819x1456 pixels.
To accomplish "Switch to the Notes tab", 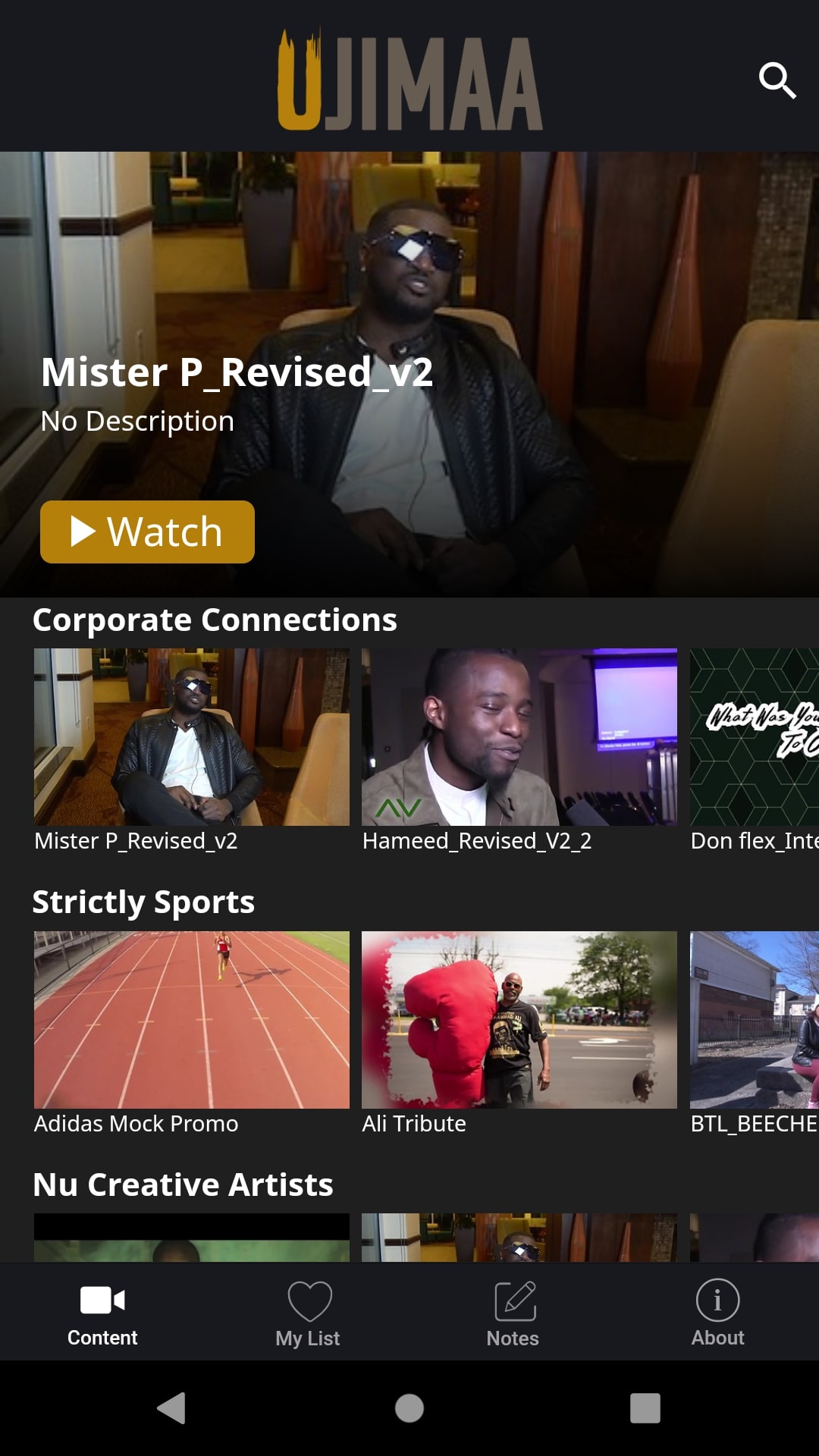I will (513, 1313).
